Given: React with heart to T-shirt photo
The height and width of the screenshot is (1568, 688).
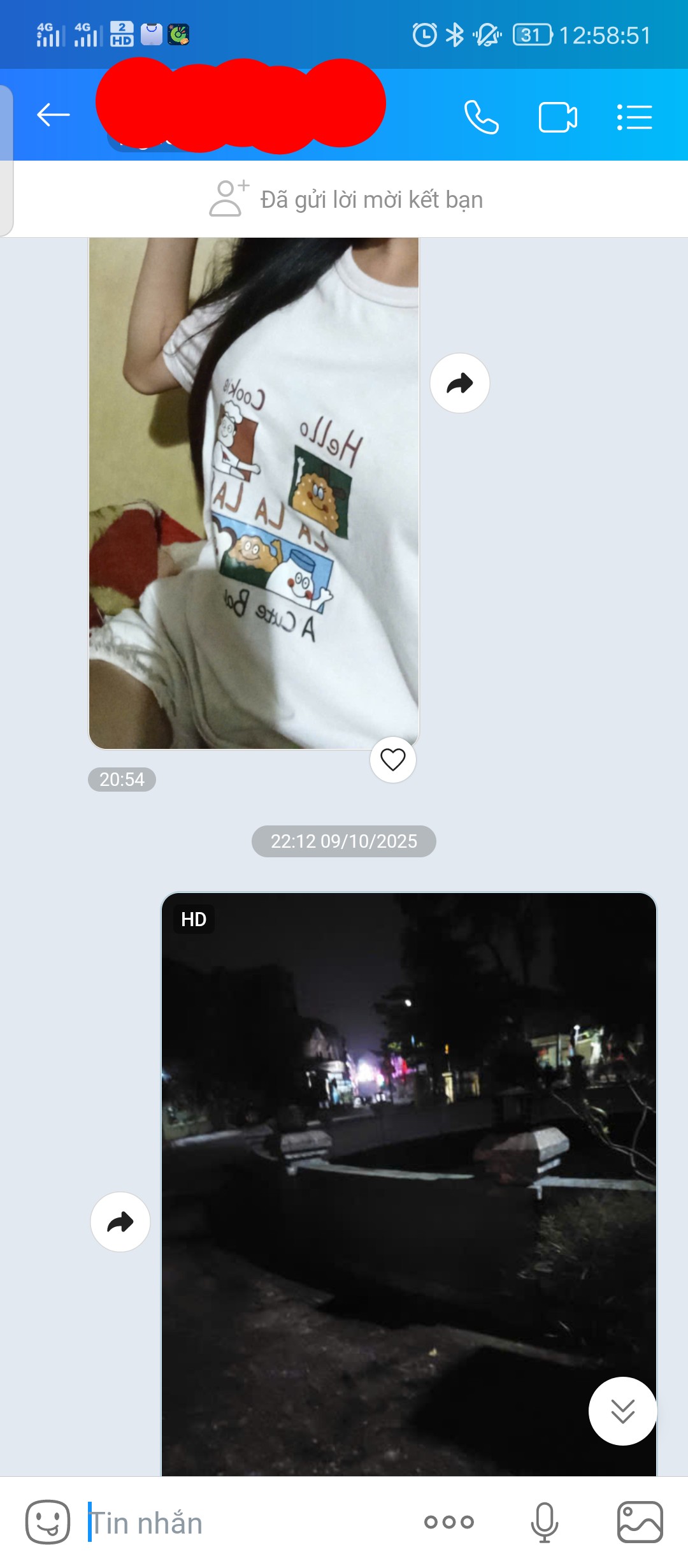Looking at the screenshot, I should click(393, 760).
